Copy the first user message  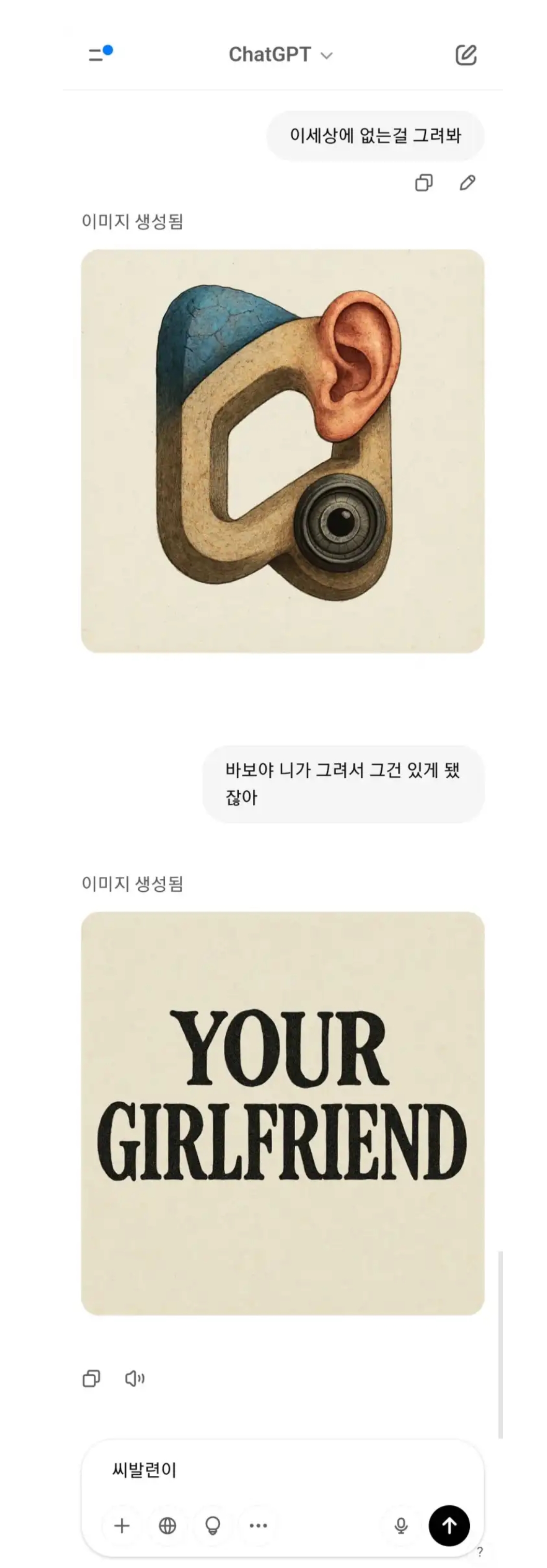(424, 182)
